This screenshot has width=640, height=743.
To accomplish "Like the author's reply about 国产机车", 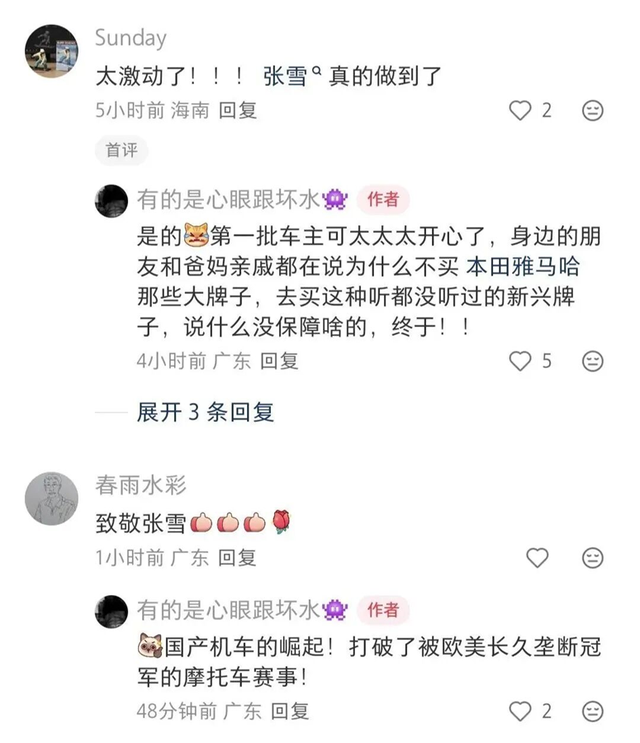I will [520, 711].
